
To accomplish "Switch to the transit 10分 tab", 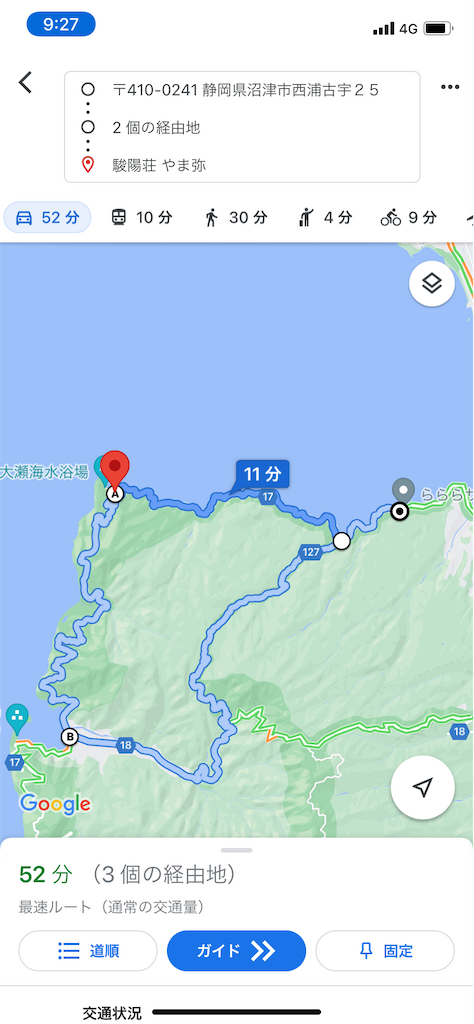I will point(142,217).
